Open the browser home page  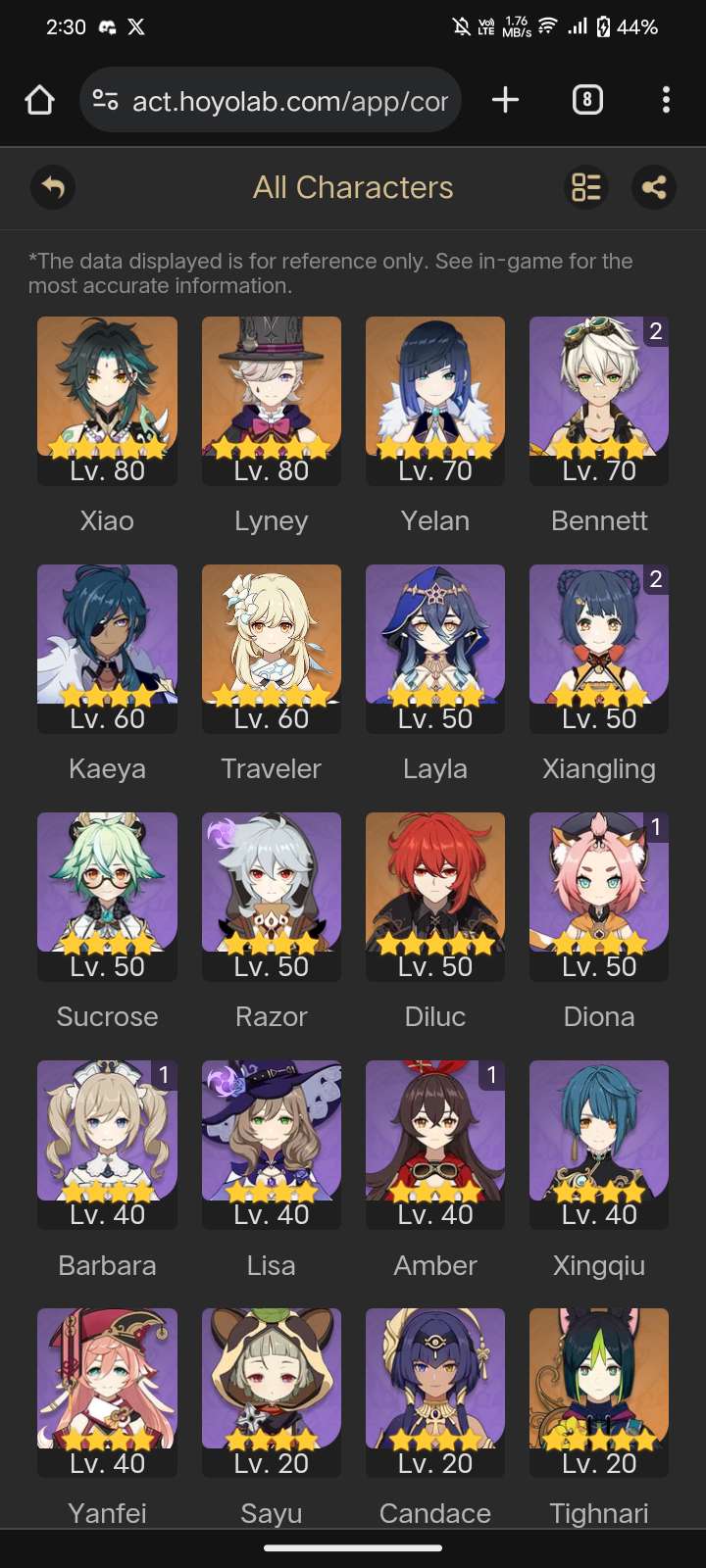[39, 100]
